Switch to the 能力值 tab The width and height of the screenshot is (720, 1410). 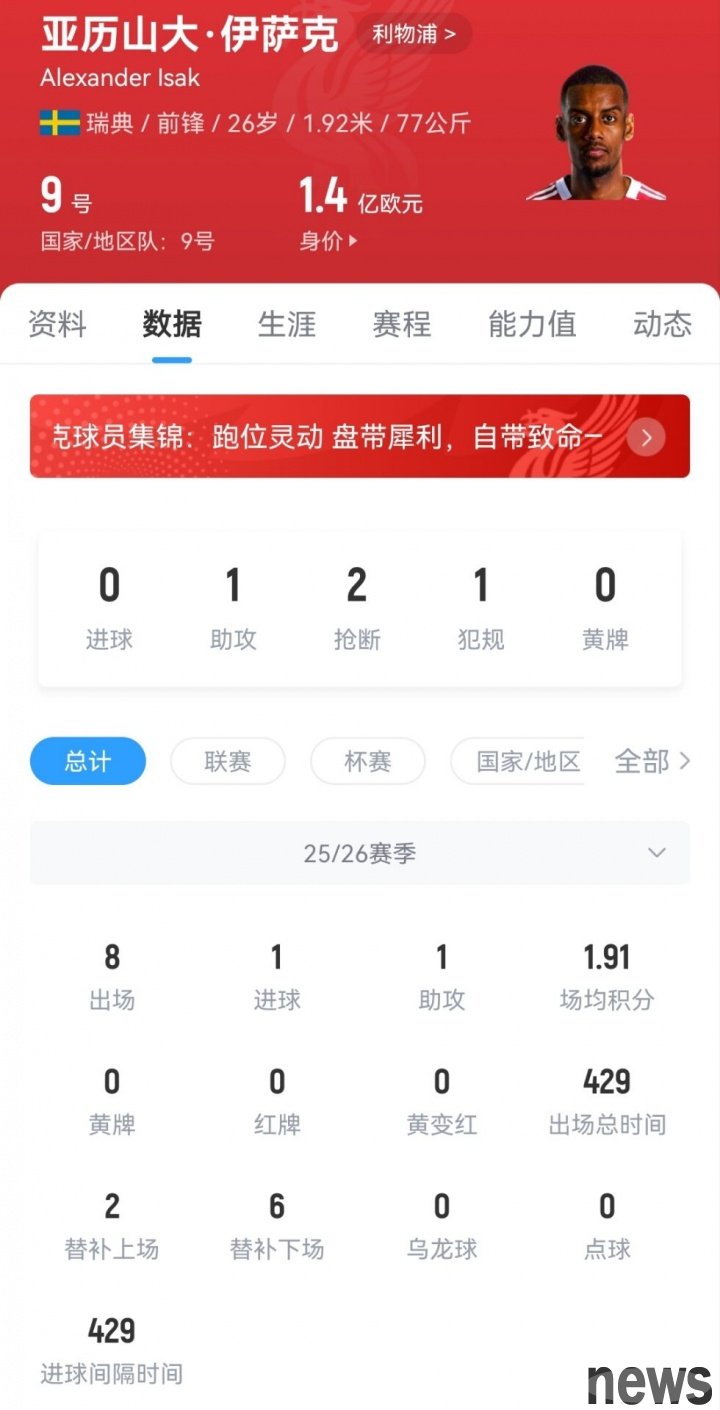coord(532,324)
